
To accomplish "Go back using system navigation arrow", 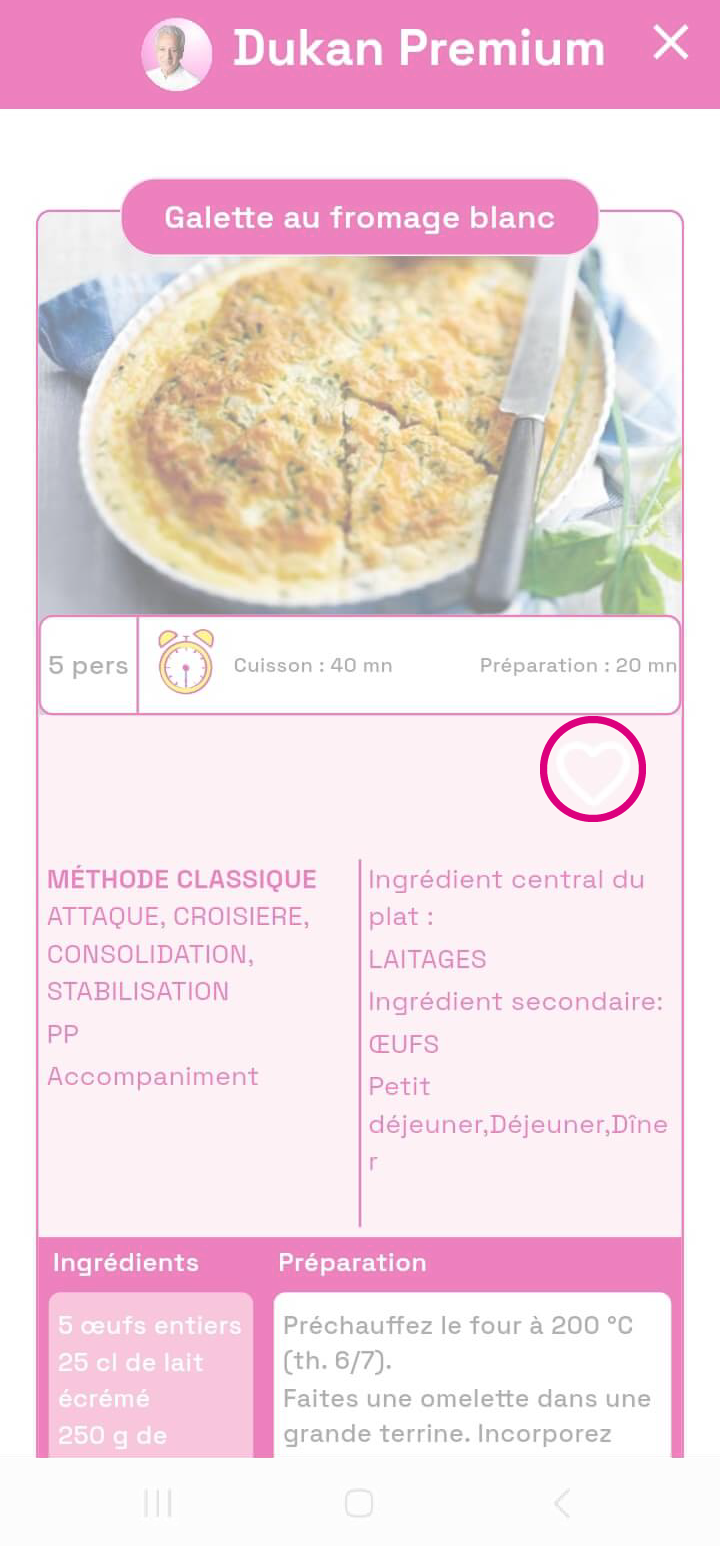I will point(562,1502).
